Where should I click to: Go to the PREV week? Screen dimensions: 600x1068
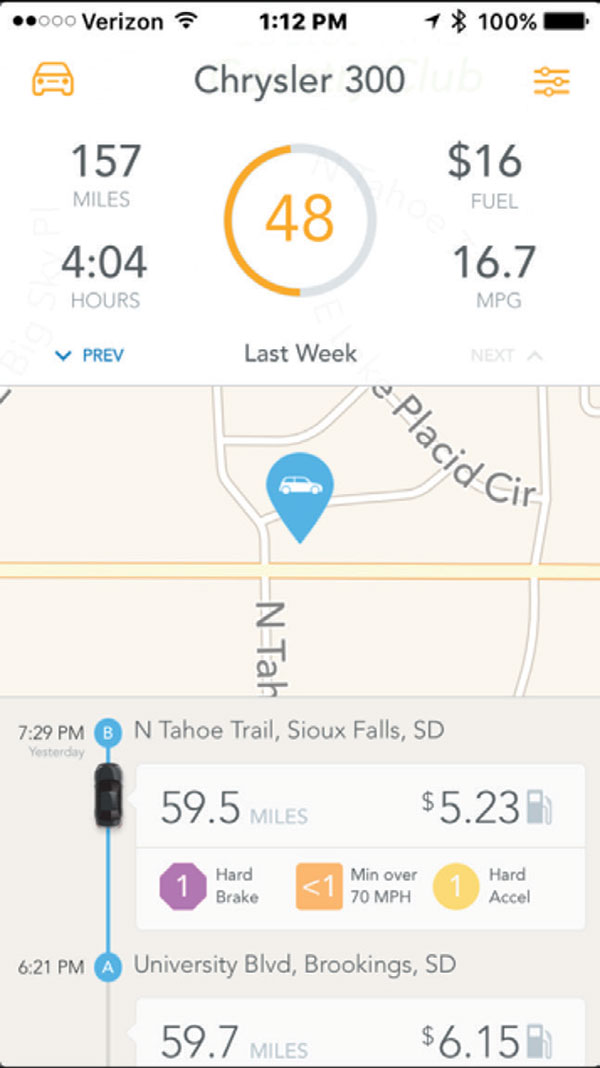point(91,355)
